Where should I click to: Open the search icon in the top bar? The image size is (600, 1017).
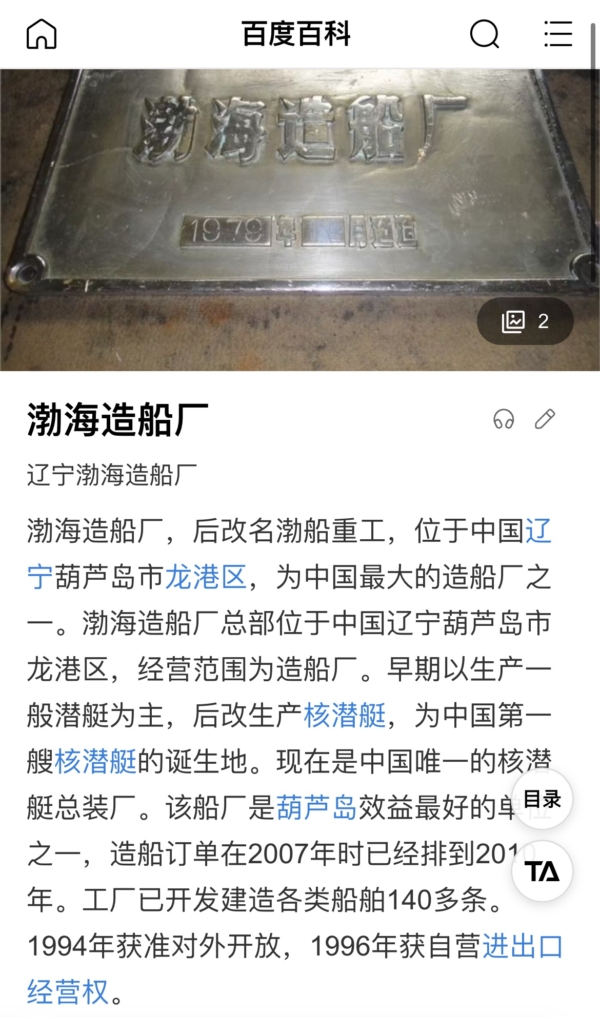pos(484,34)
